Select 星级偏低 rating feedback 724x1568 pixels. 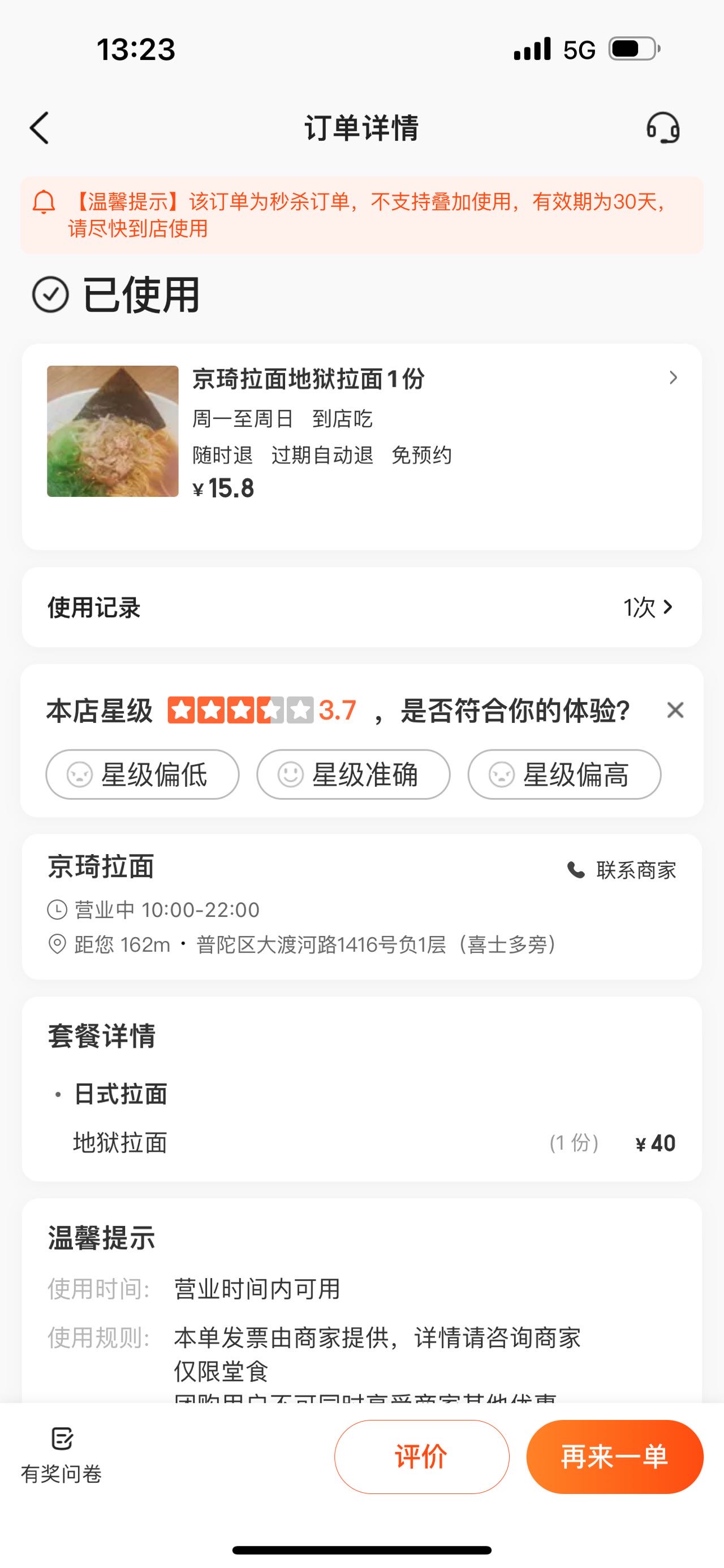[x=143, y=774]
